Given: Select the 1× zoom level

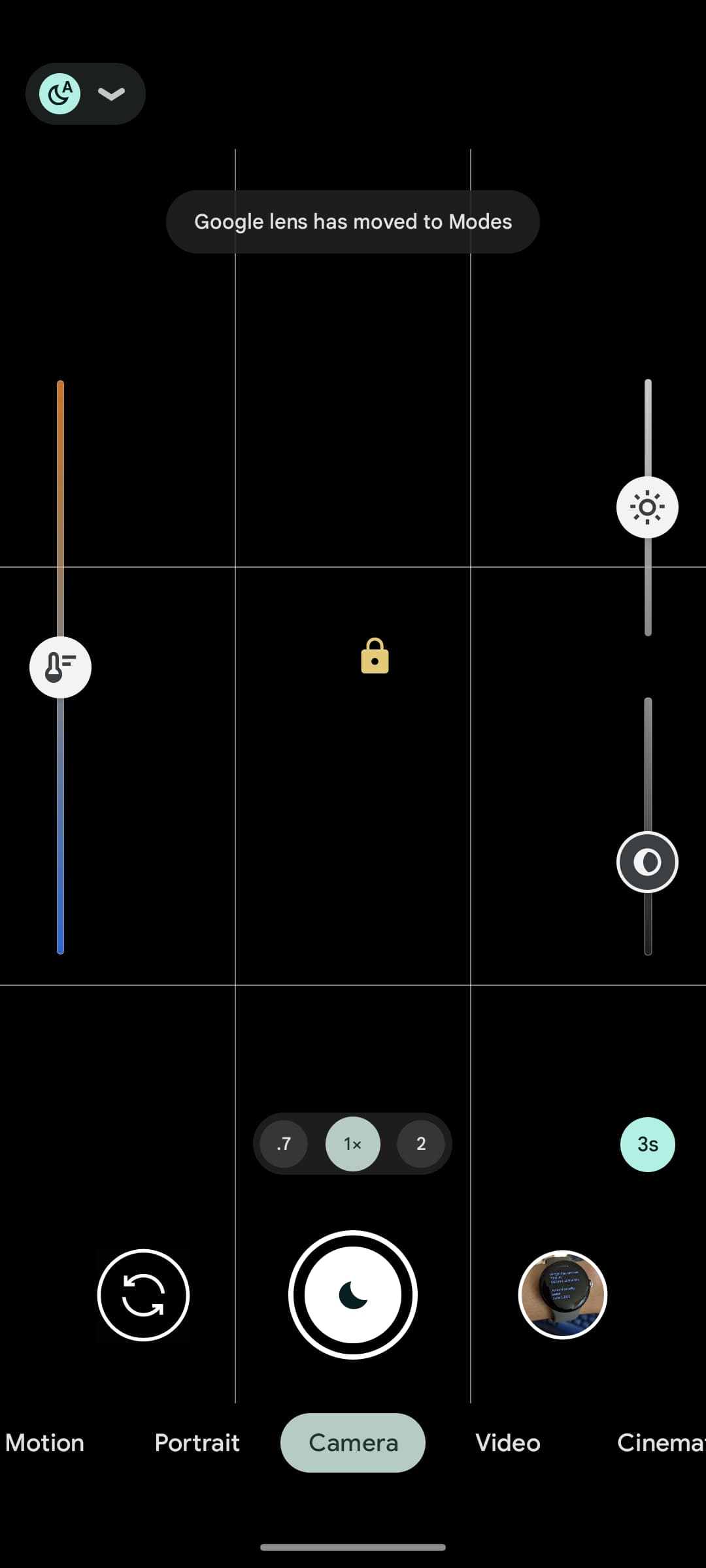Looking at the screenshot, I should pos(353,1144).
